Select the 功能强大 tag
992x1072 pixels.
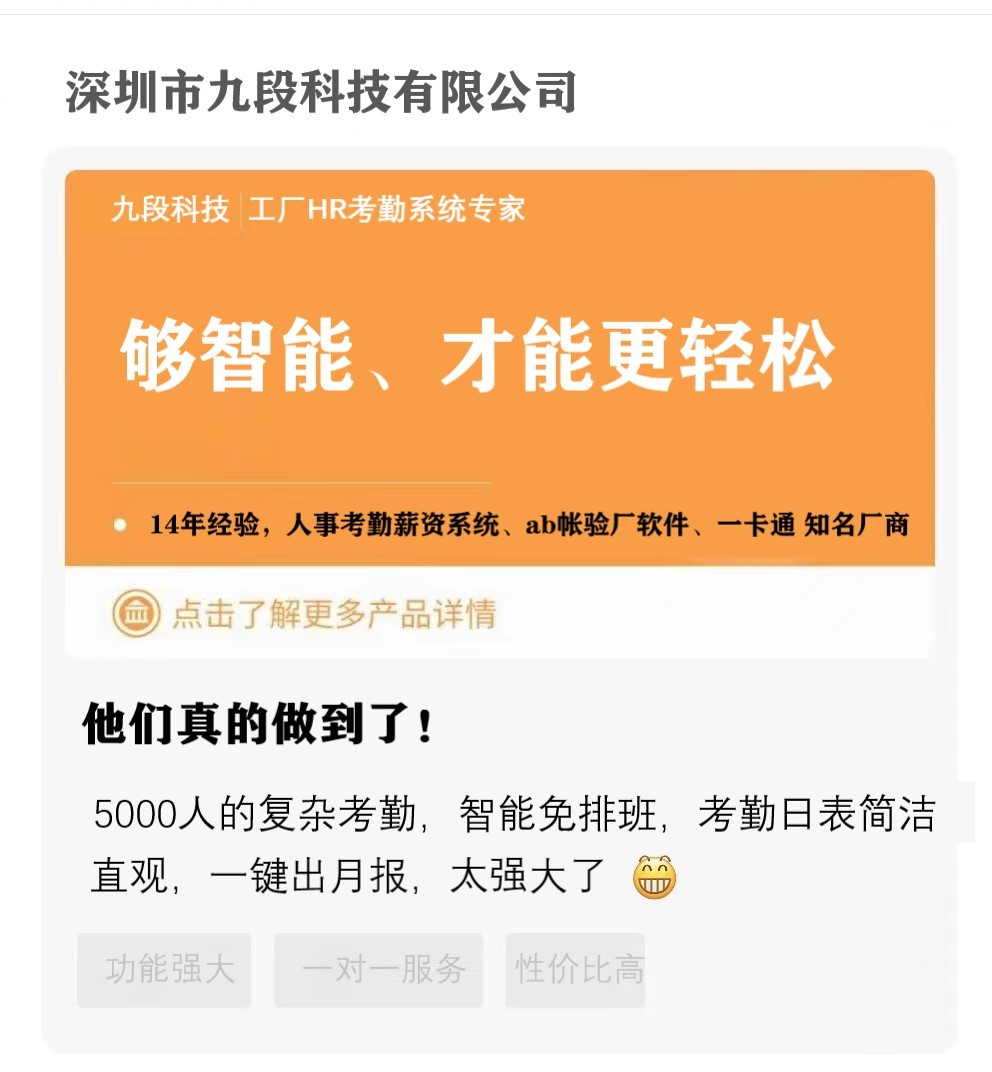pyautogui.click(x=165, y=969)
